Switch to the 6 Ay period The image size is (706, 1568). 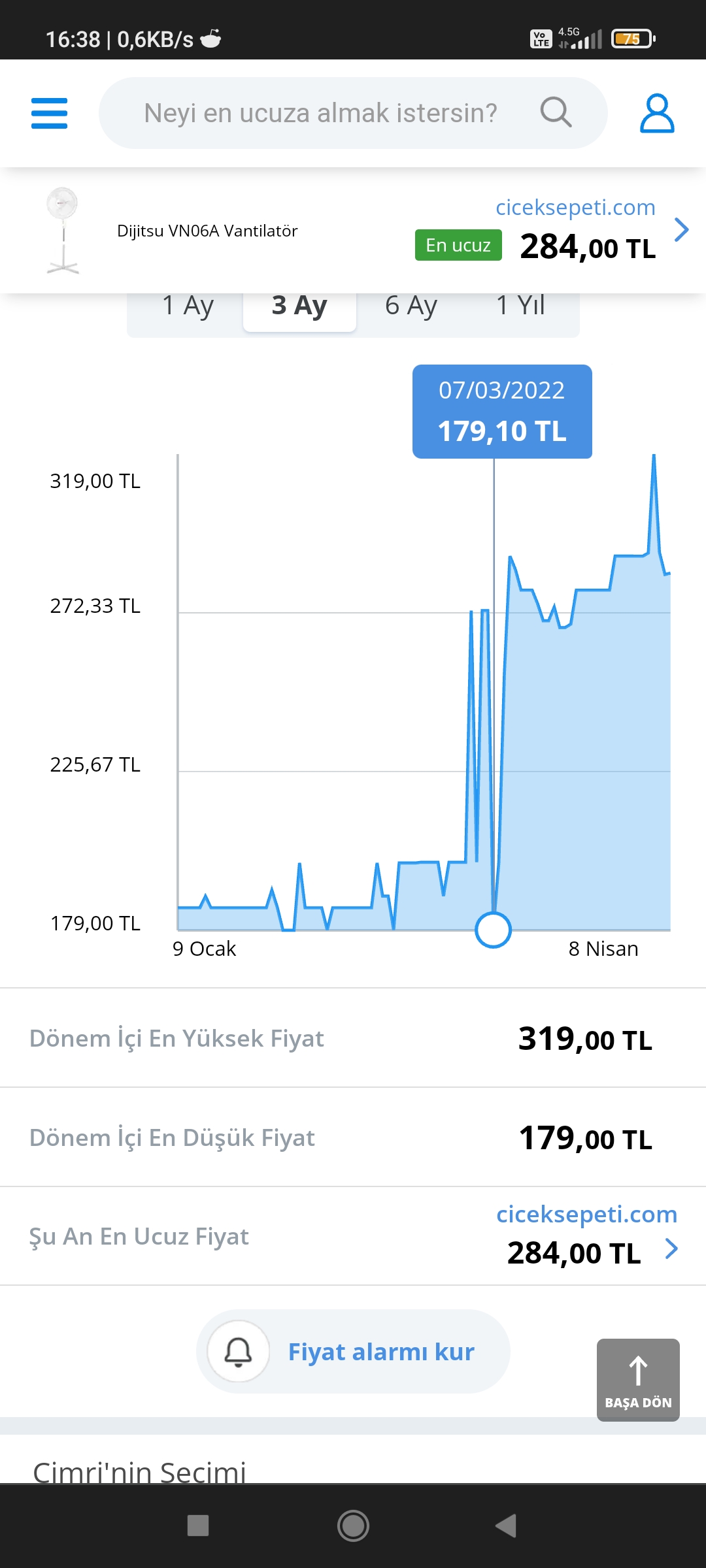(x=411, y=306)
